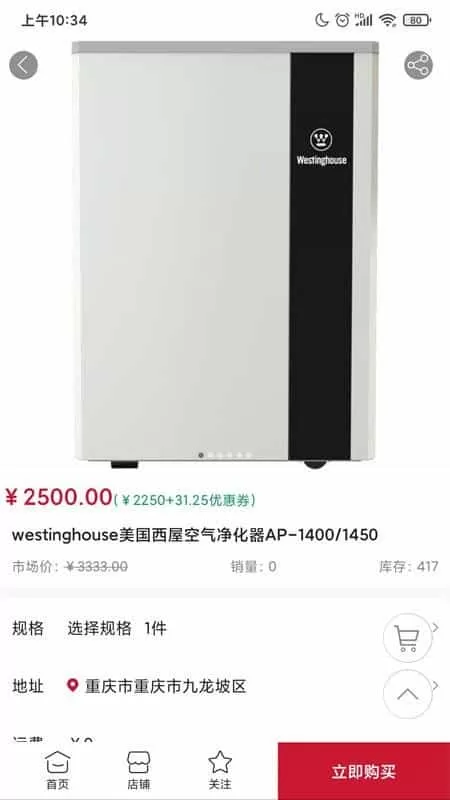Jump back to top with the up arrow
Viewport: 450px width, 800px height.
[408, 694]
